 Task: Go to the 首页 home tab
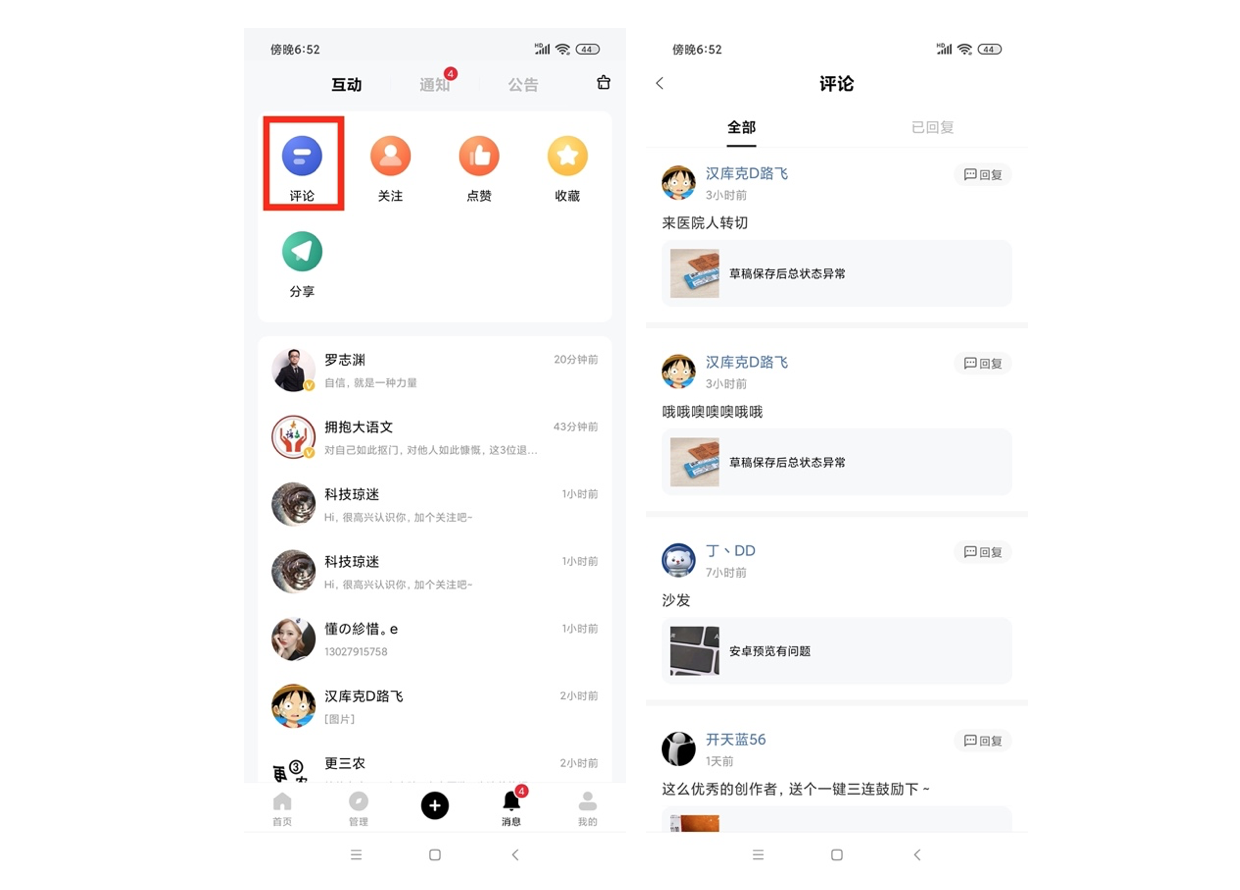[x=282, y=808]
